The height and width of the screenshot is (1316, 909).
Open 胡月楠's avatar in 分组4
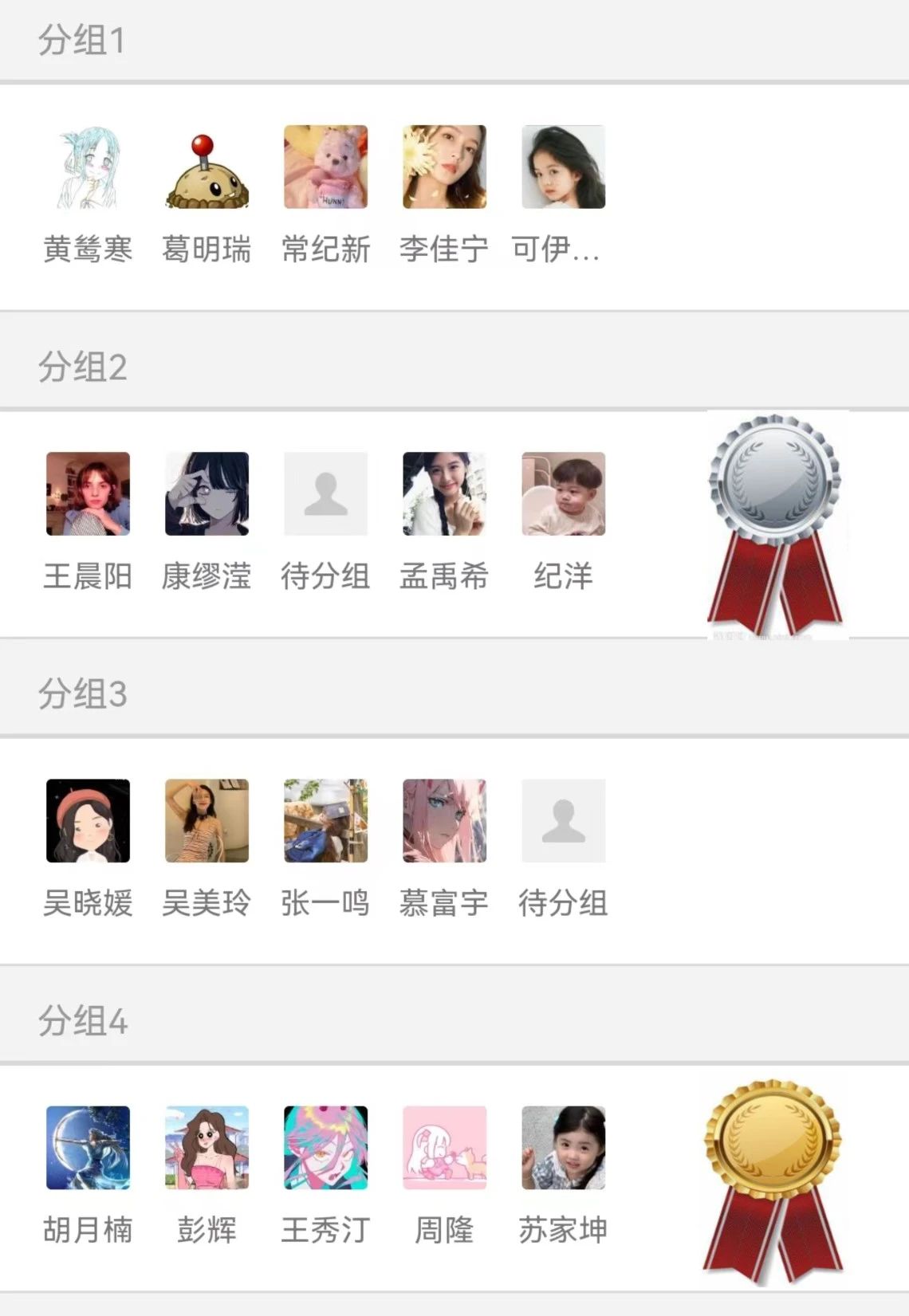point(88,1147)
